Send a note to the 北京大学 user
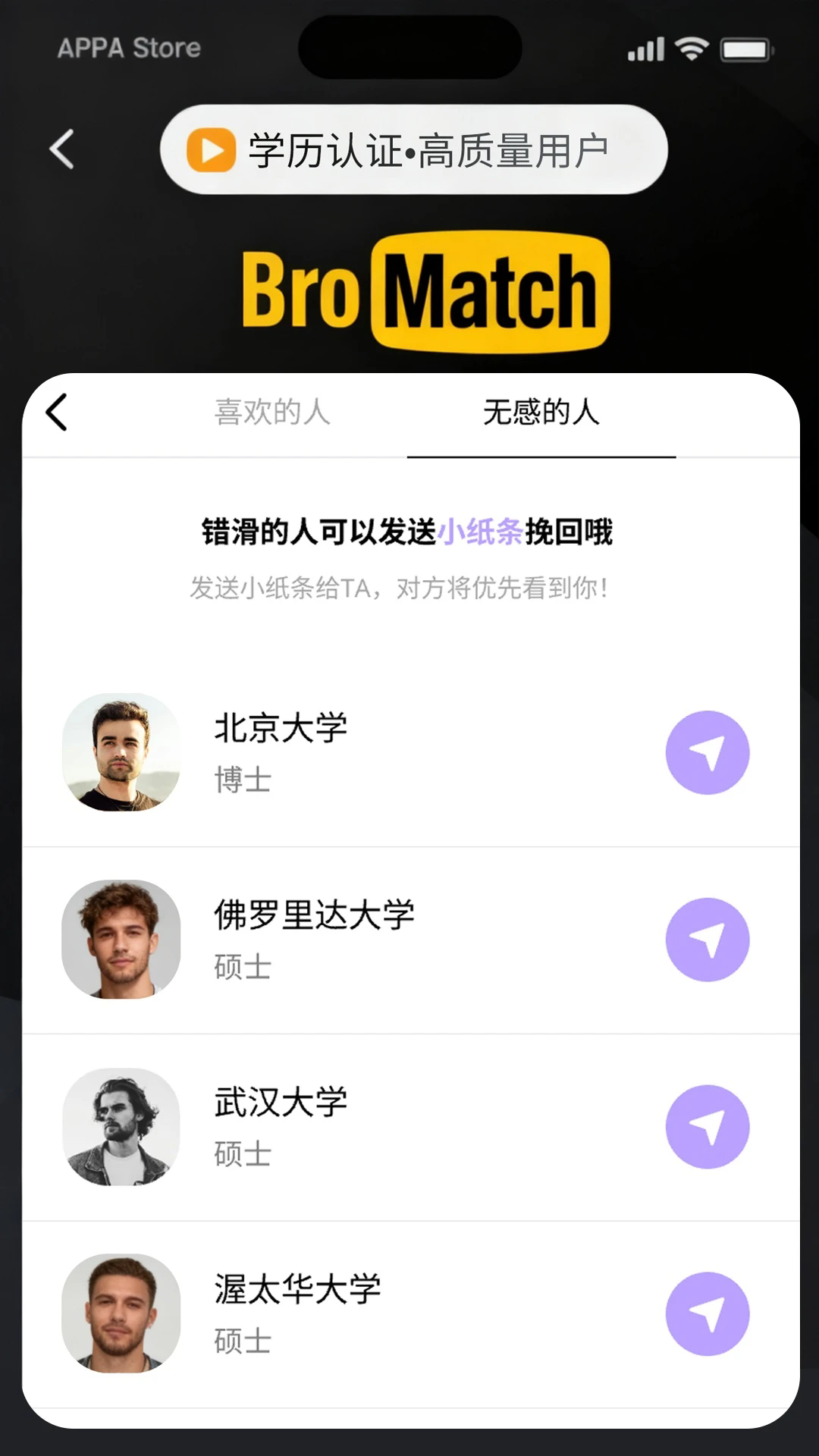The image size is (819, 1456). point(708,752)
